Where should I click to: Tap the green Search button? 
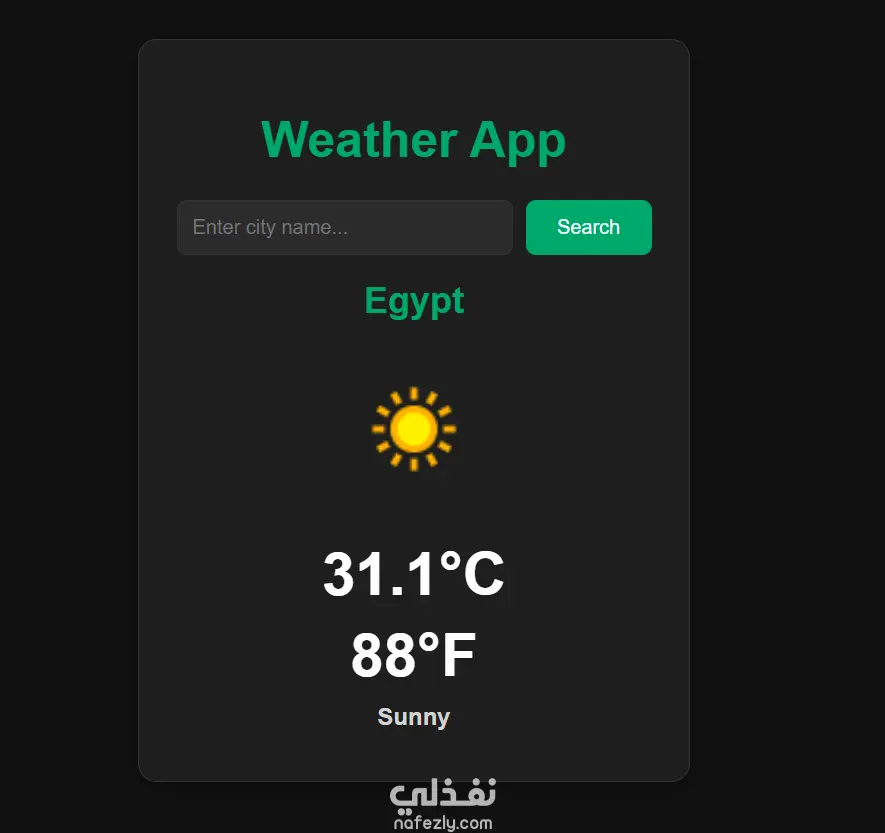click(588, 227)
